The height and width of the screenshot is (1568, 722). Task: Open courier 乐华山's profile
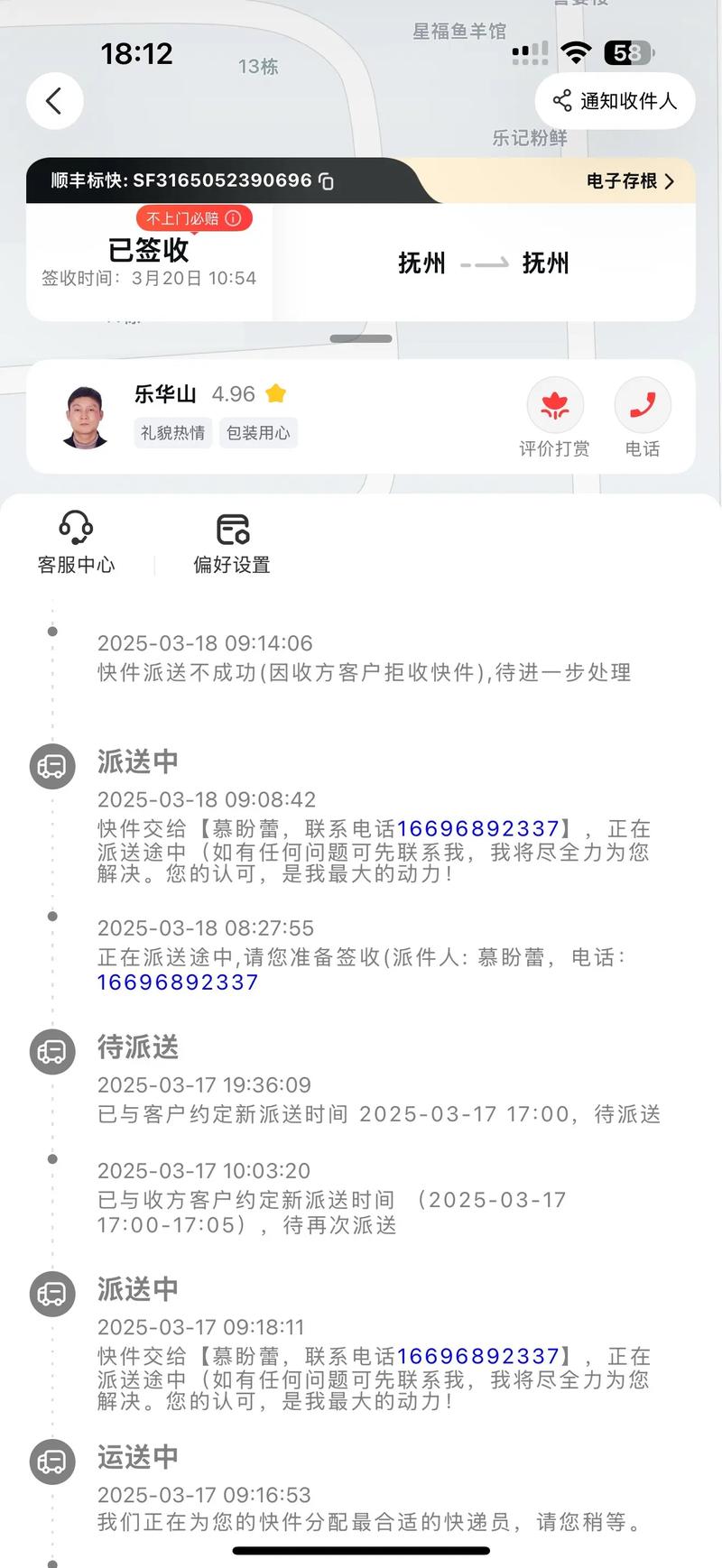point(163,394)
